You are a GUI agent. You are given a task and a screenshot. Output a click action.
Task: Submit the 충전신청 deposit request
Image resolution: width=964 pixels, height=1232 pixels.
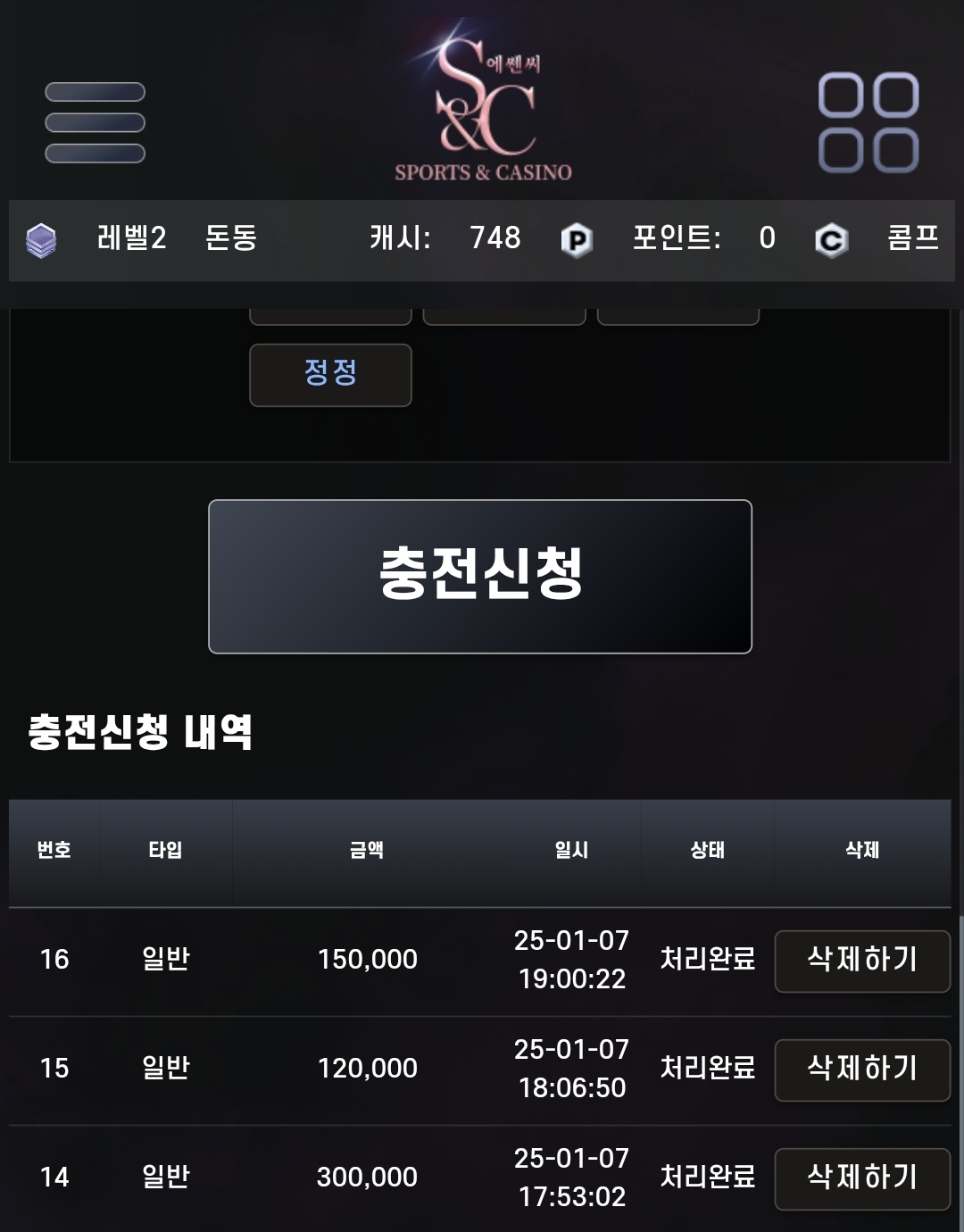(x=480, y=577)
